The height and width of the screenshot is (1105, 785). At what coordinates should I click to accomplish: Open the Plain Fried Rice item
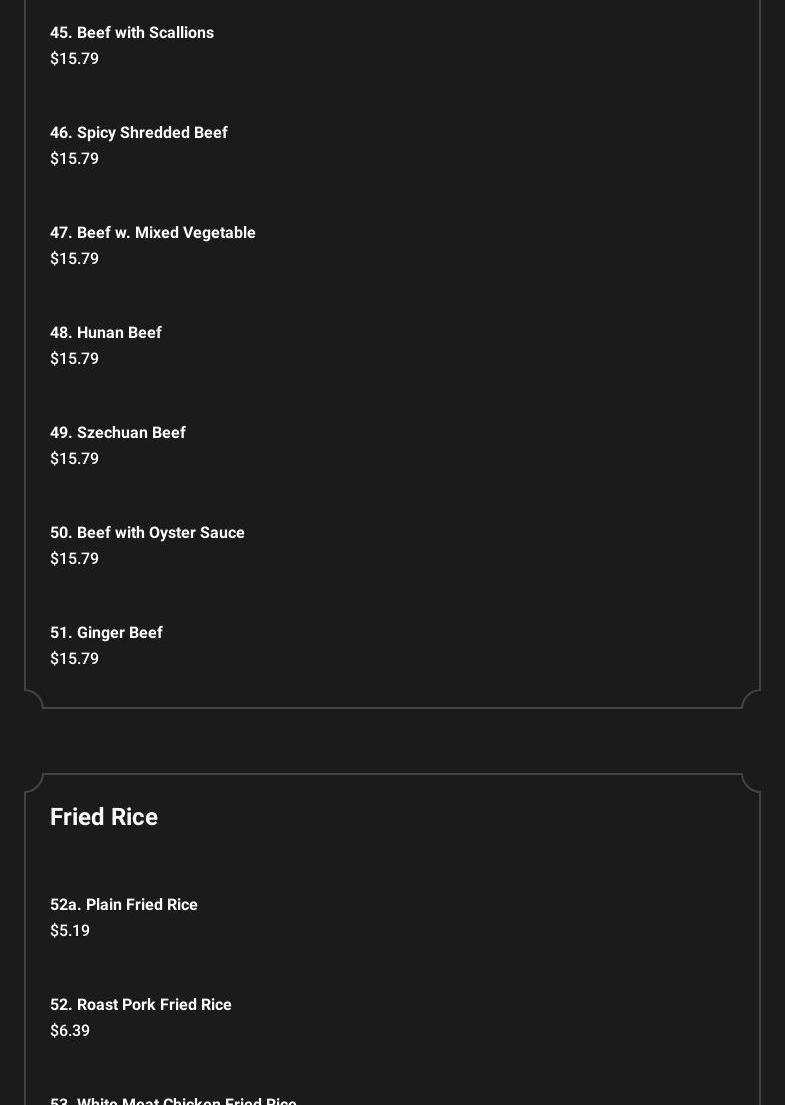(124, 905)
